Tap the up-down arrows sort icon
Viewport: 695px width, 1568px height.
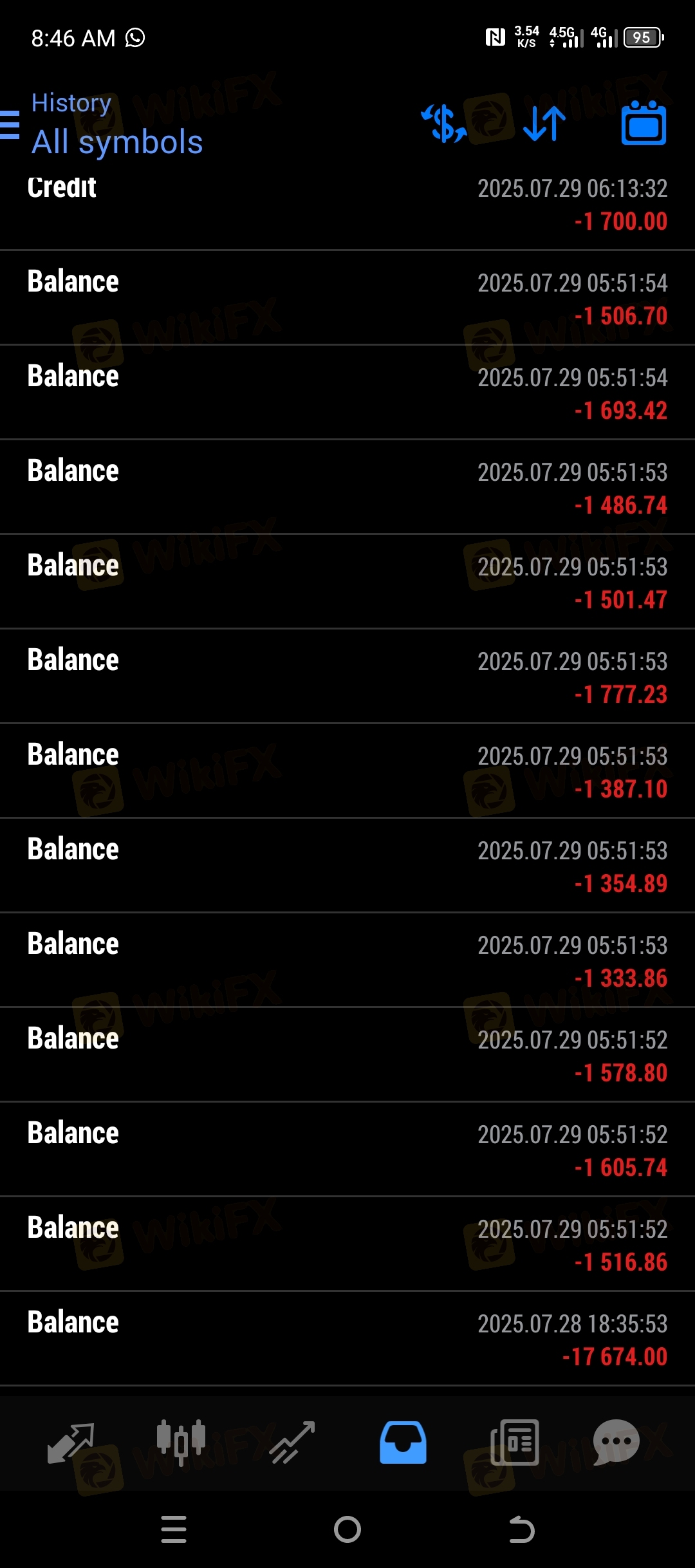tap(544, 124)
